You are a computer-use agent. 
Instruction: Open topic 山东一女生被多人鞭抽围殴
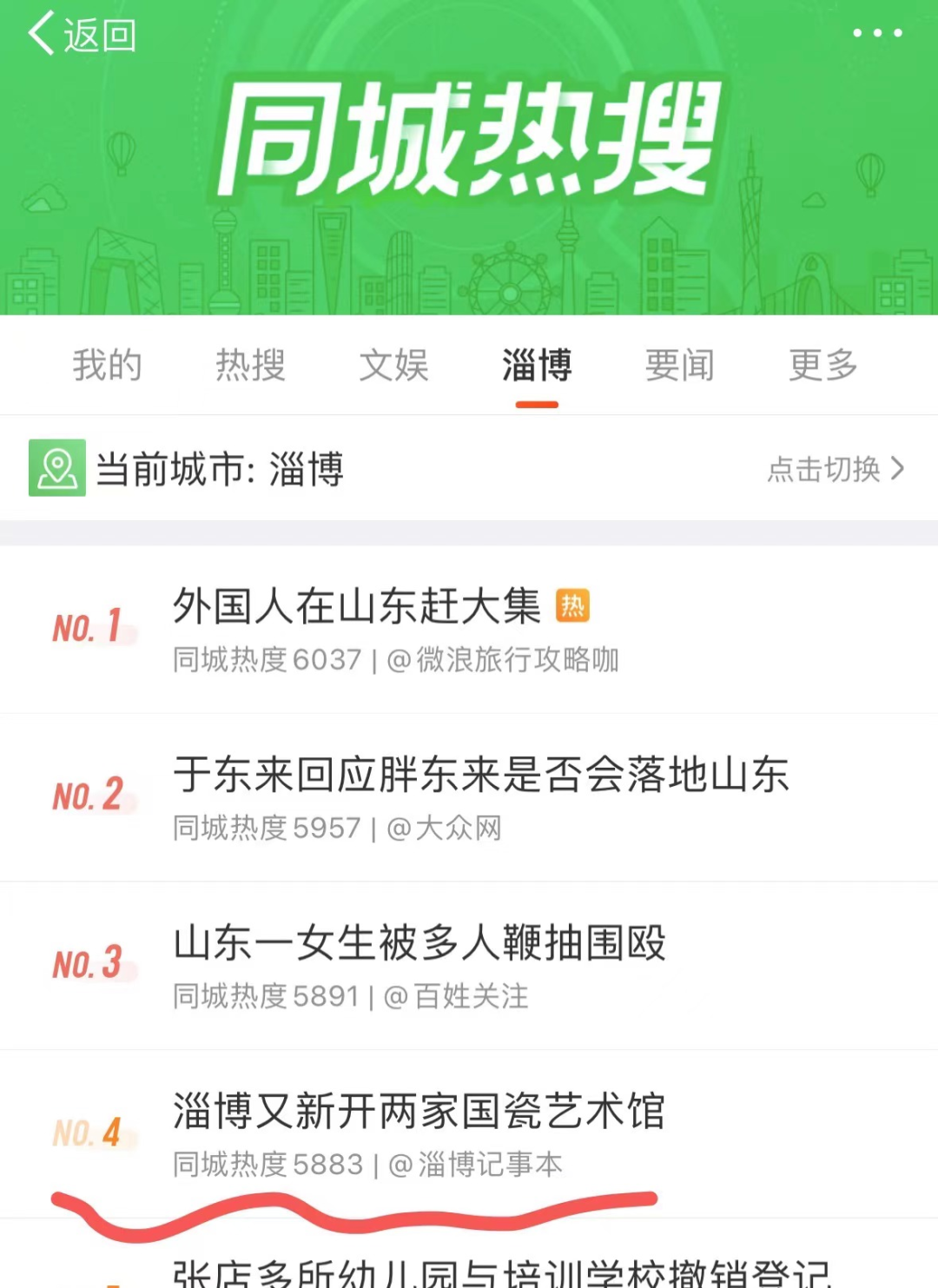[419, 943]
